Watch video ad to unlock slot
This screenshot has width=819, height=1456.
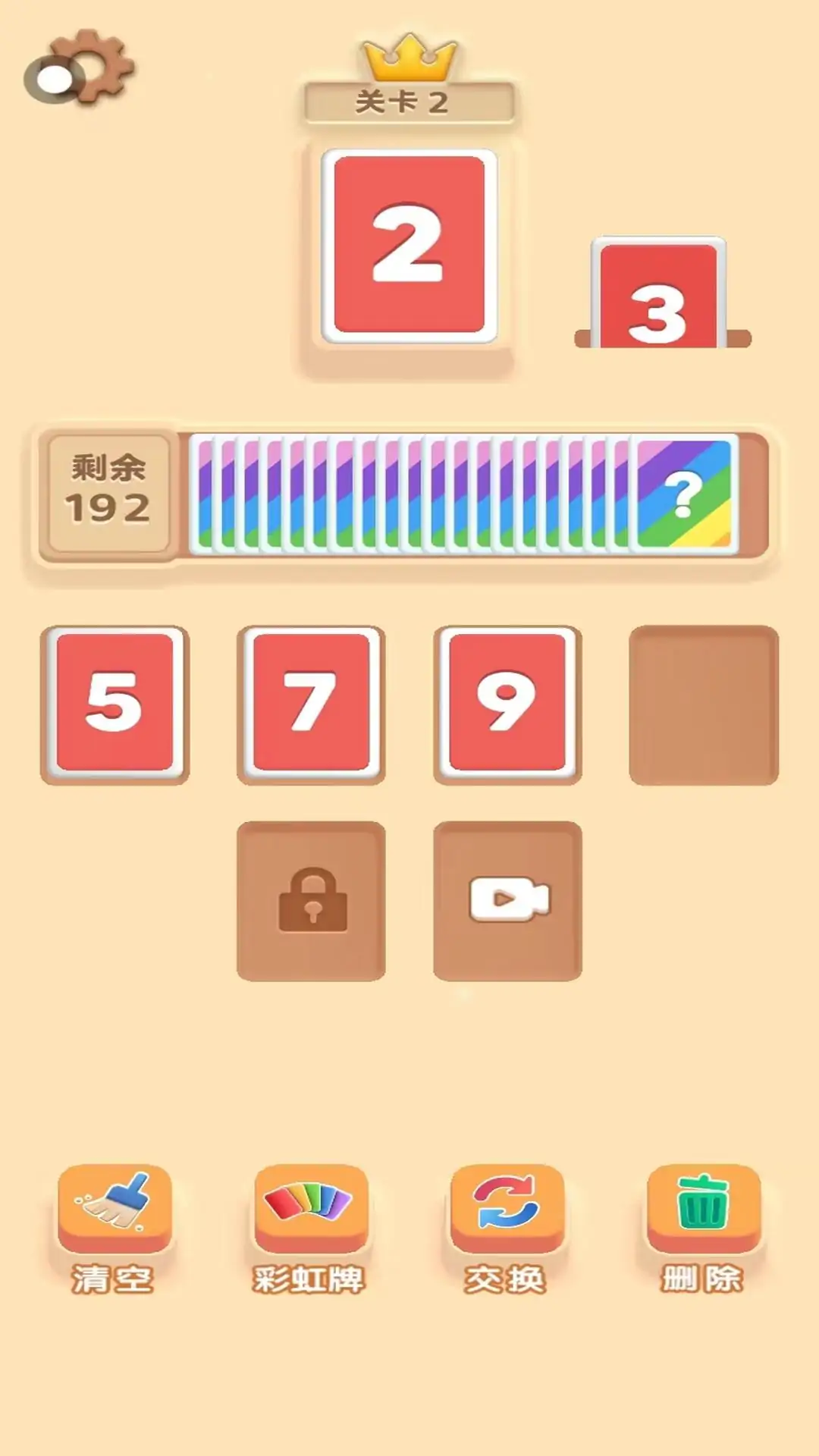tap(507, 900)
